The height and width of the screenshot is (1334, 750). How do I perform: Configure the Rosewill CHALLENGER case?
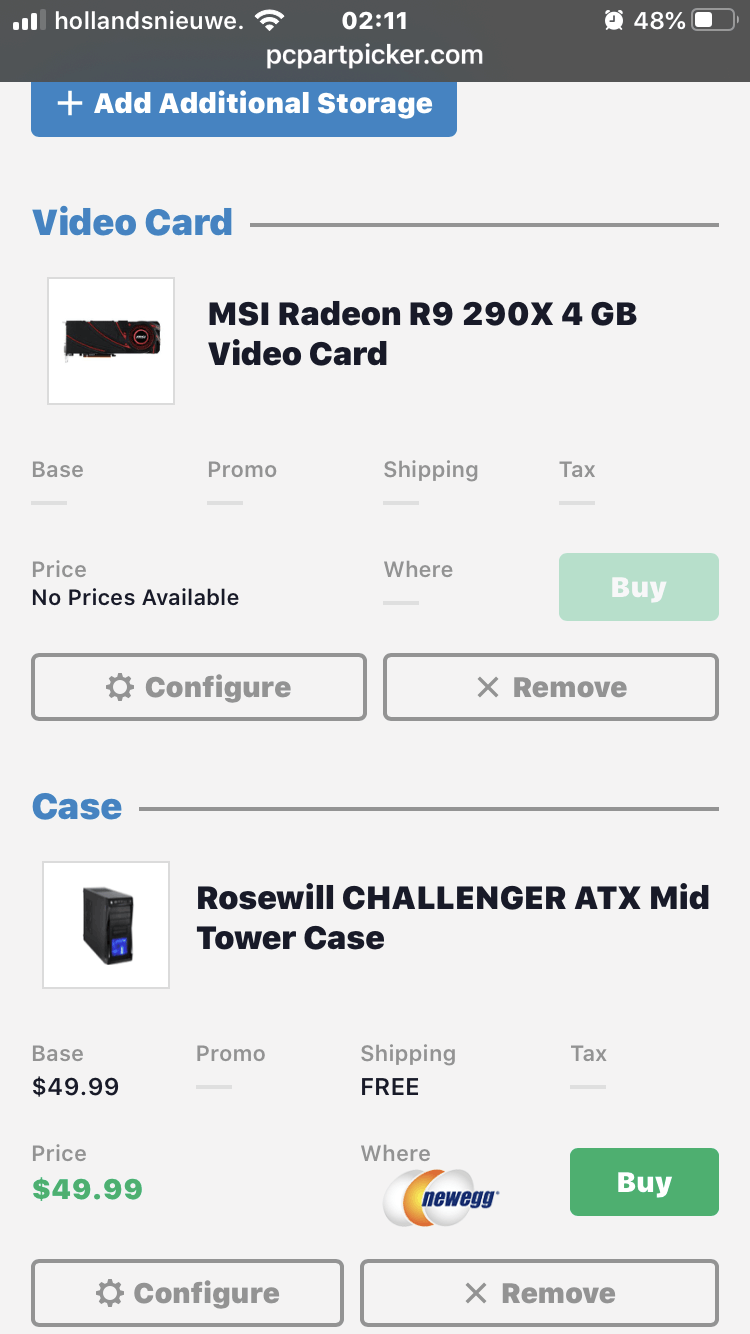tap(187, 1293)
